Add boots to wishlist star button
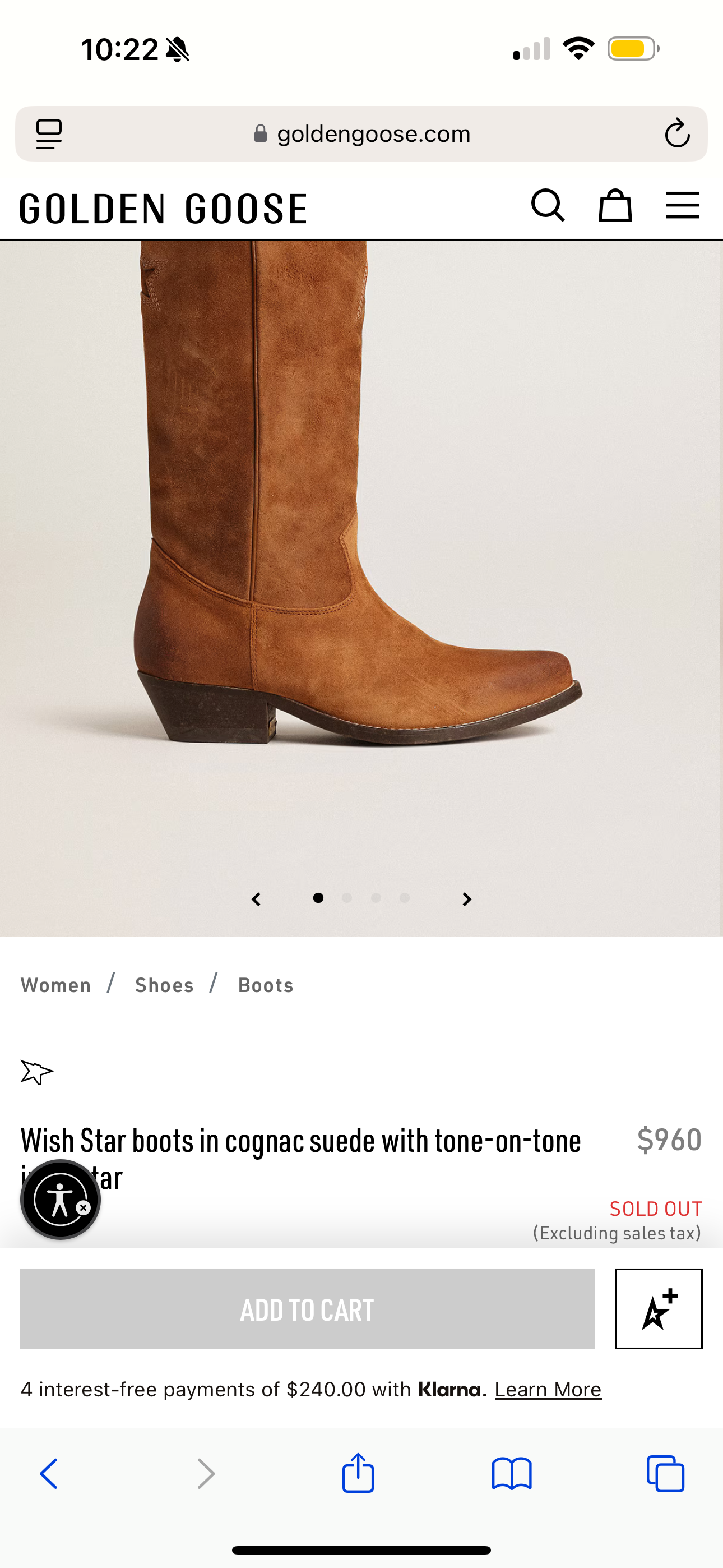The image size is (723, 1568). tap(659, 1309)
